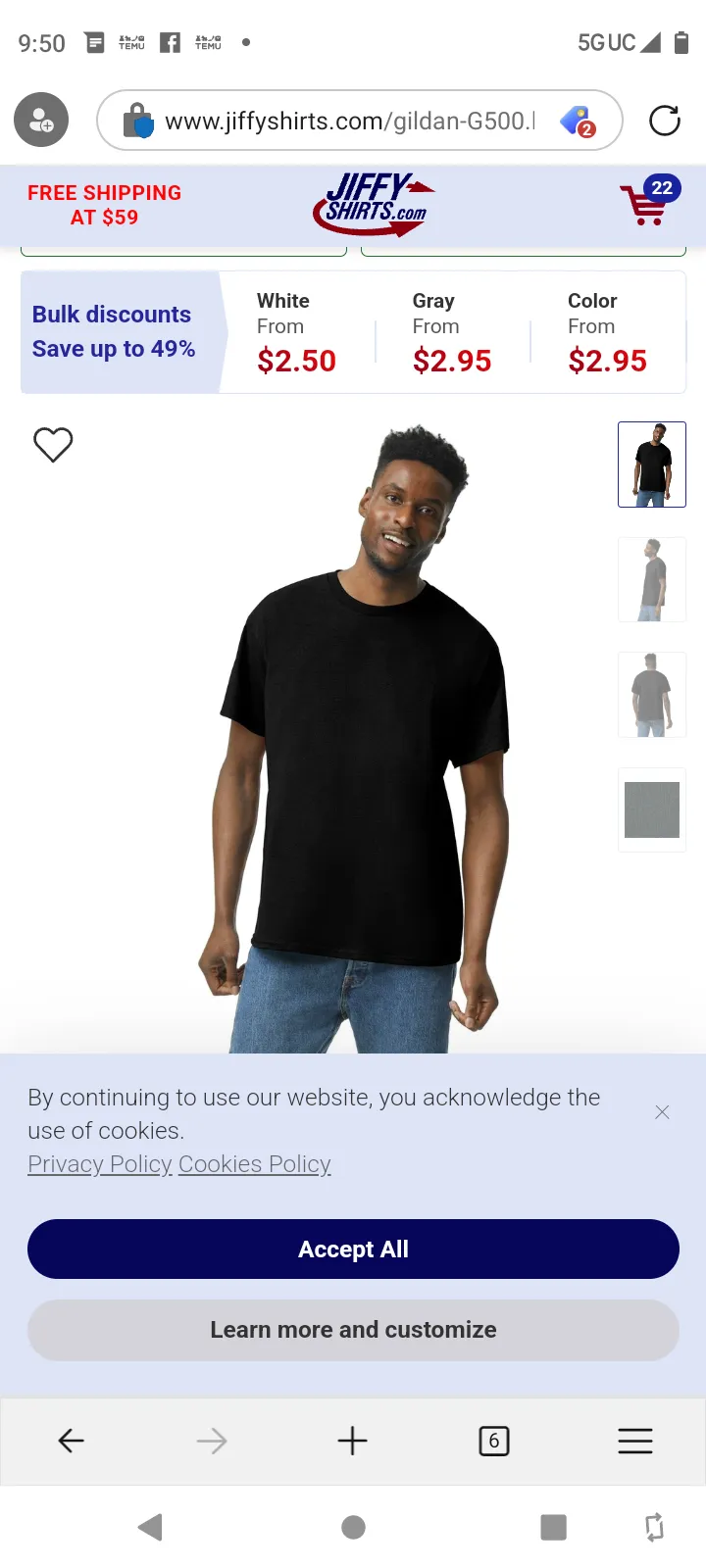
Task: Go to the JiffyShirts.com home logo
Action: click(x=373, y=204)
